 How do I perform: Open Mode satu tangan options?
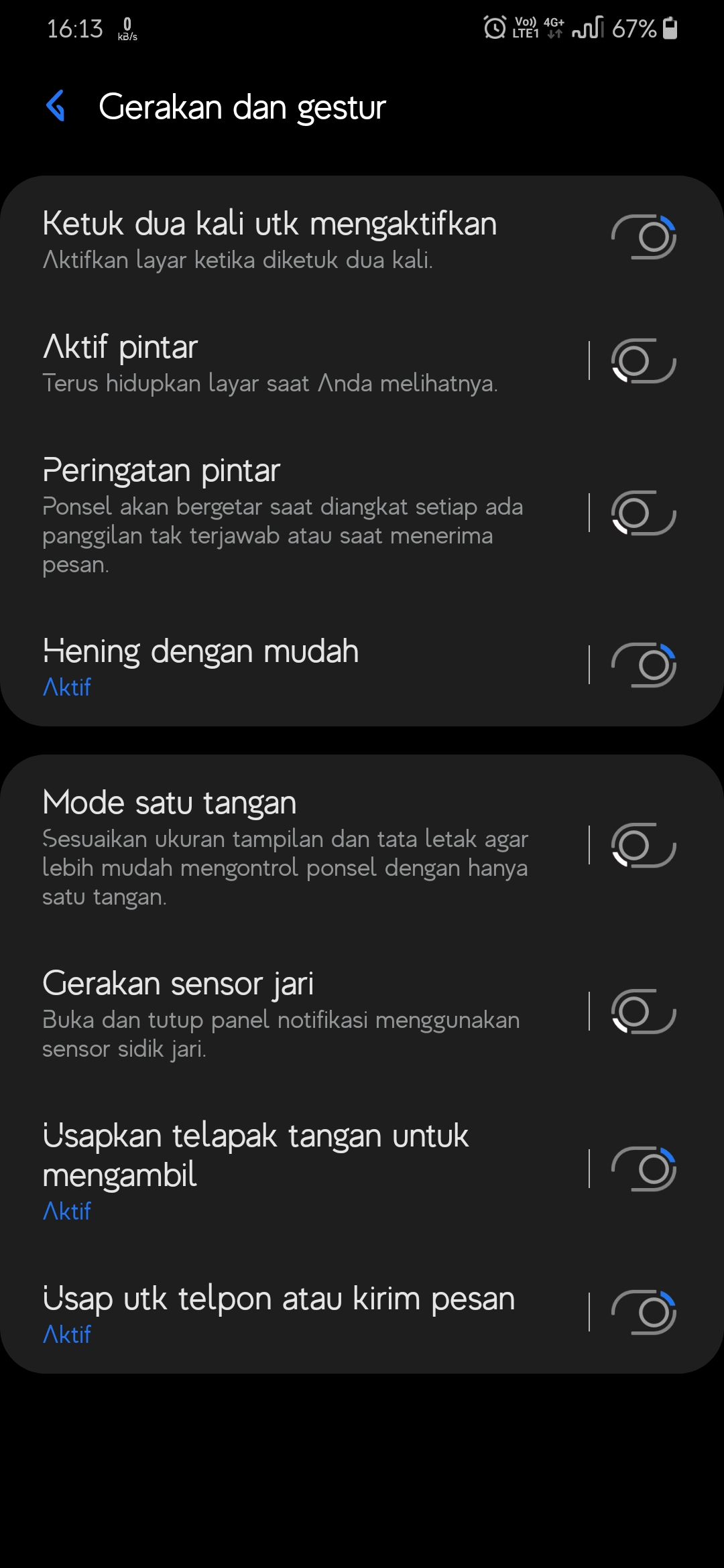pos(294,846)
